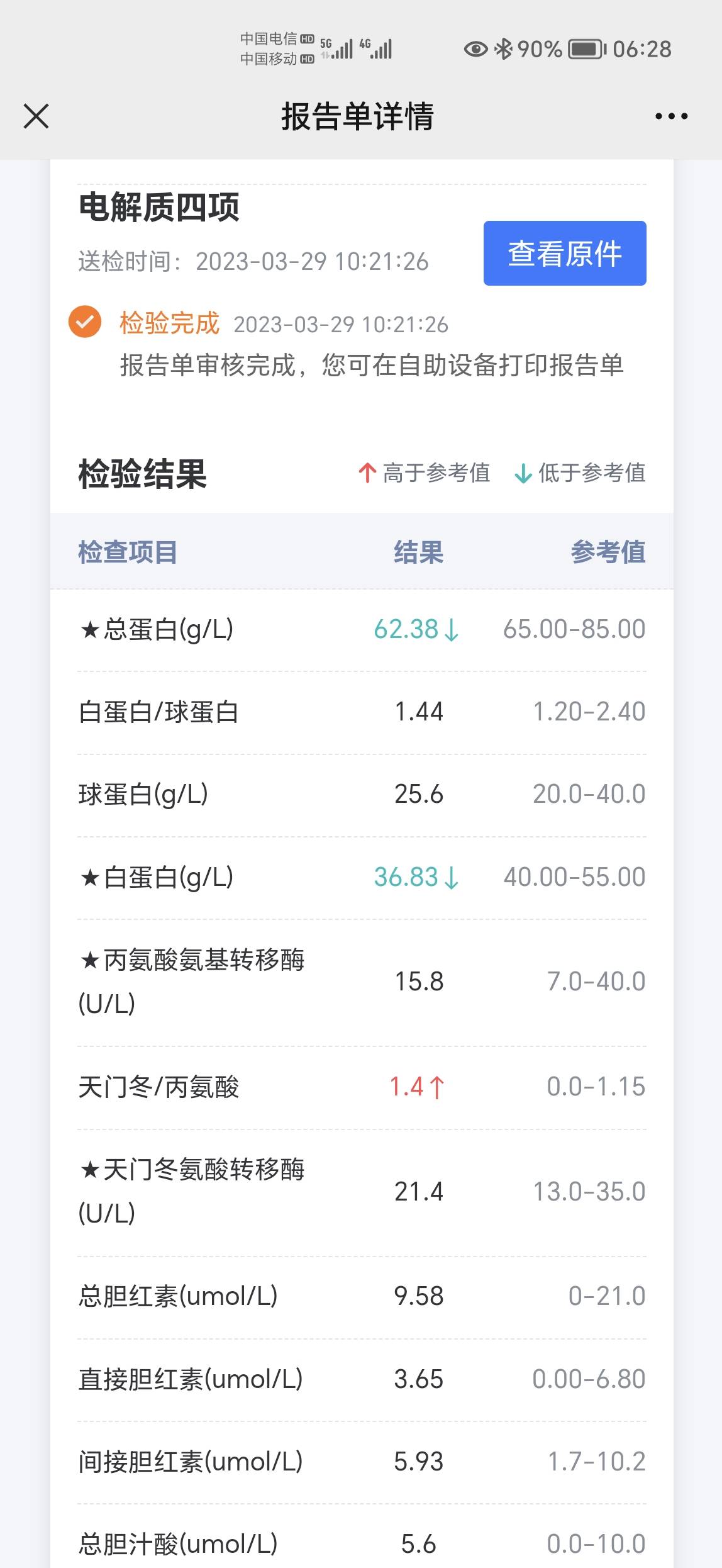The width and height of the screenshot is (722, 1568).
Task: Tap the green down arrow beside 低于参考值
Action: coord(523,473)
